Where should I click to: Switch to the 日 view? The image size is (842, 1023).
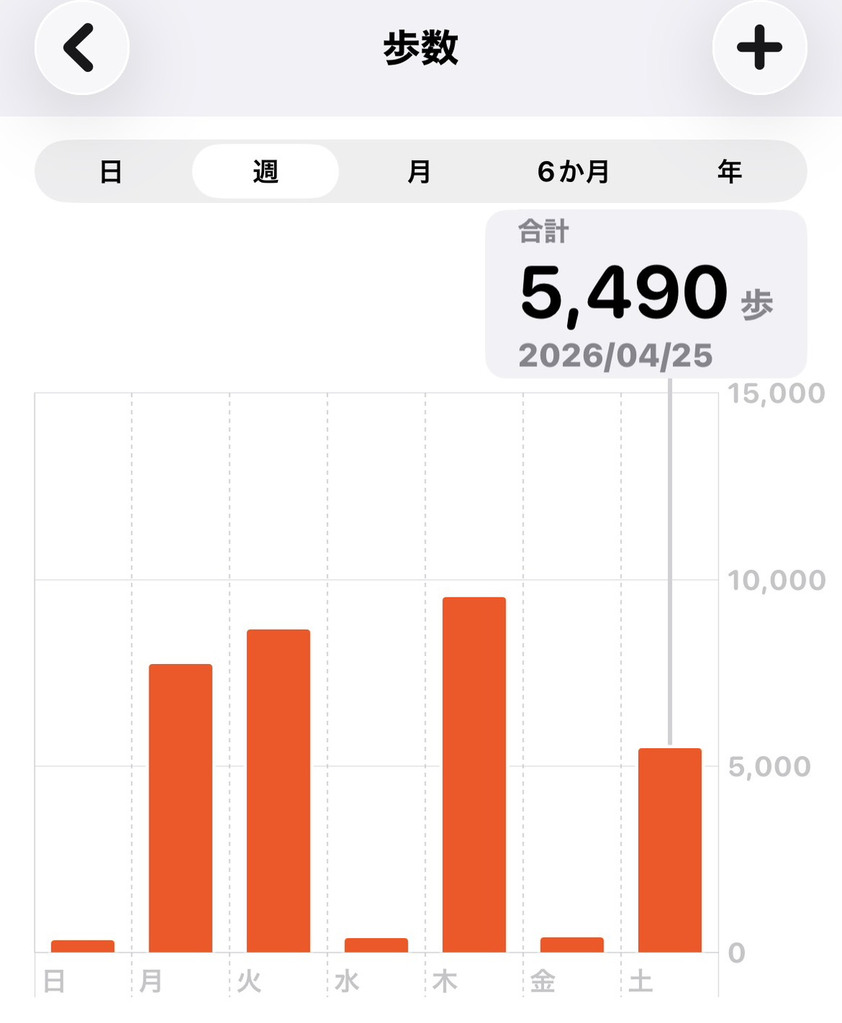click(x=111, y=171)
